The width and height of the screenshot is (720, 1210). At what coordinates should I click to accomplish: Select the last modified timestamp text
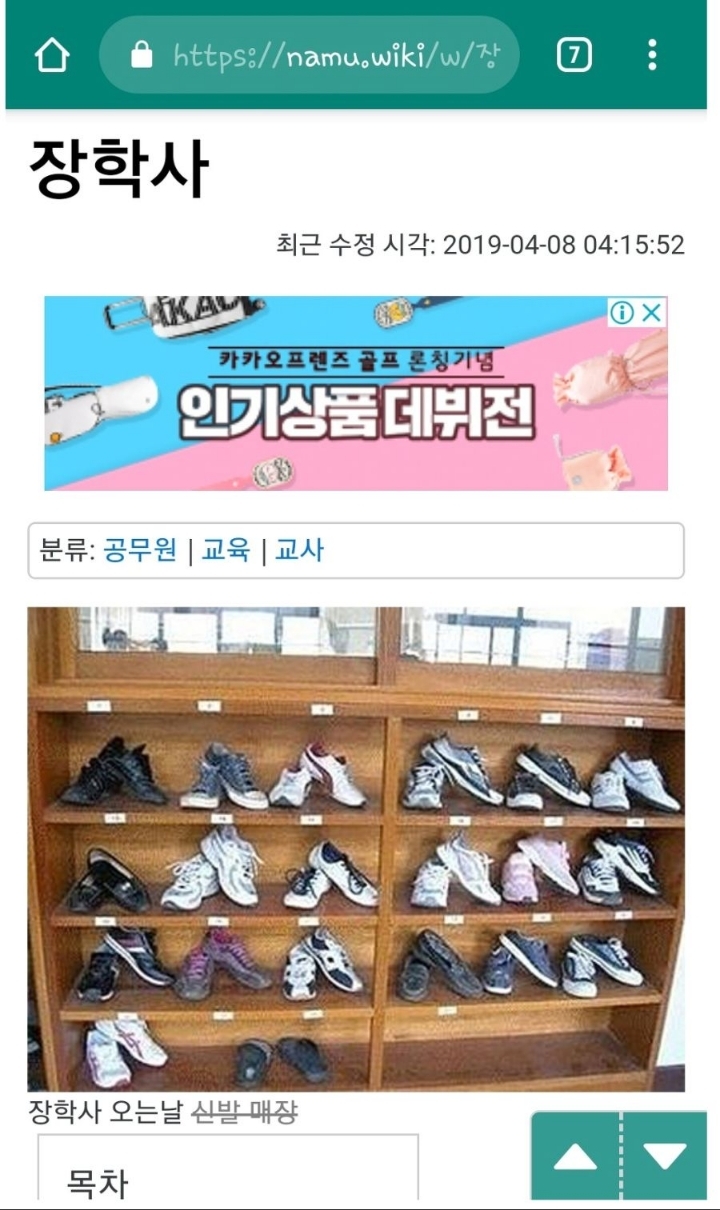480,241
